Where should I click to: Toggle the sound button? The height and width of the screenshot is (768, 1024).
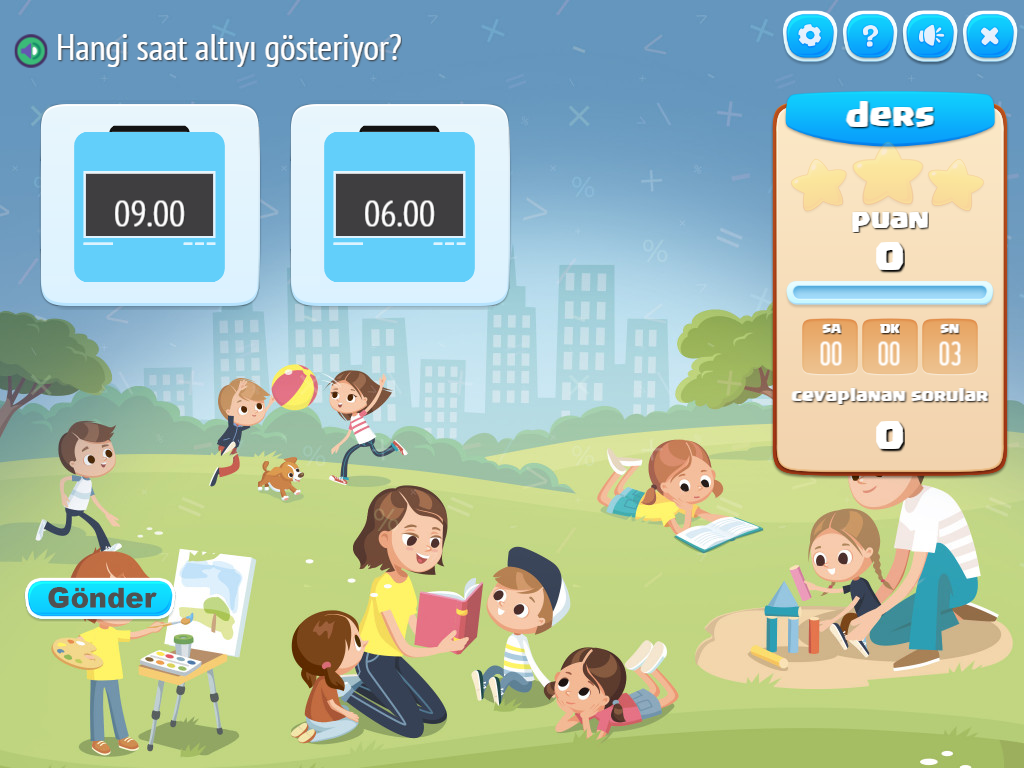pyautogui.click(x=930, y=37)
